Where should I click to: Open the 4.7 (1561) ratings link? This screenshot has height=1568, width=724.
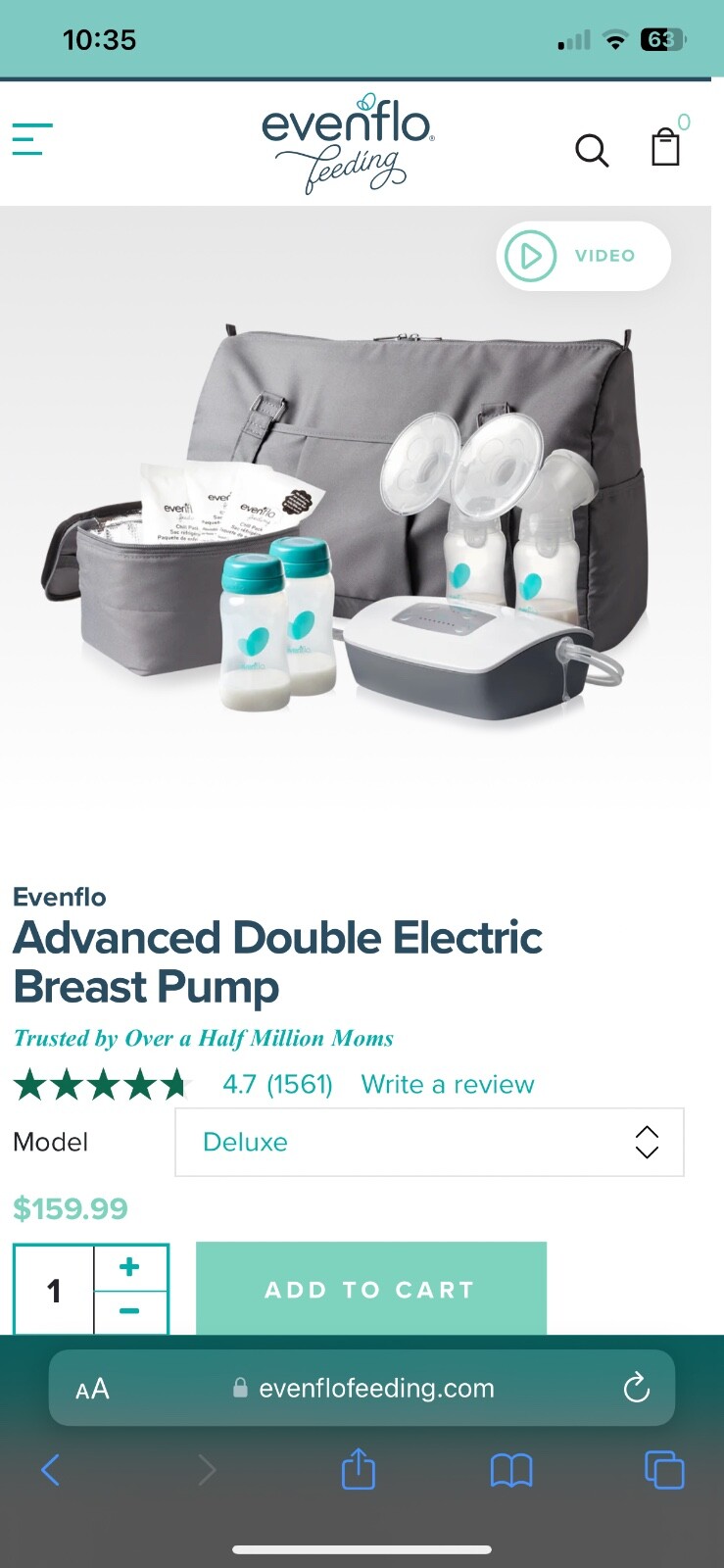277,1084
